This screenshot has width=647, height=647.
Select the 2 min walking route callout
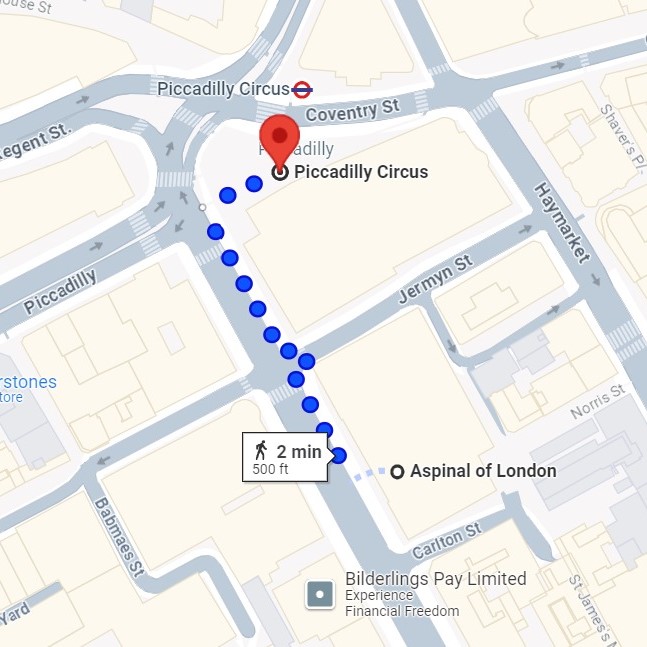click(285, 458)
